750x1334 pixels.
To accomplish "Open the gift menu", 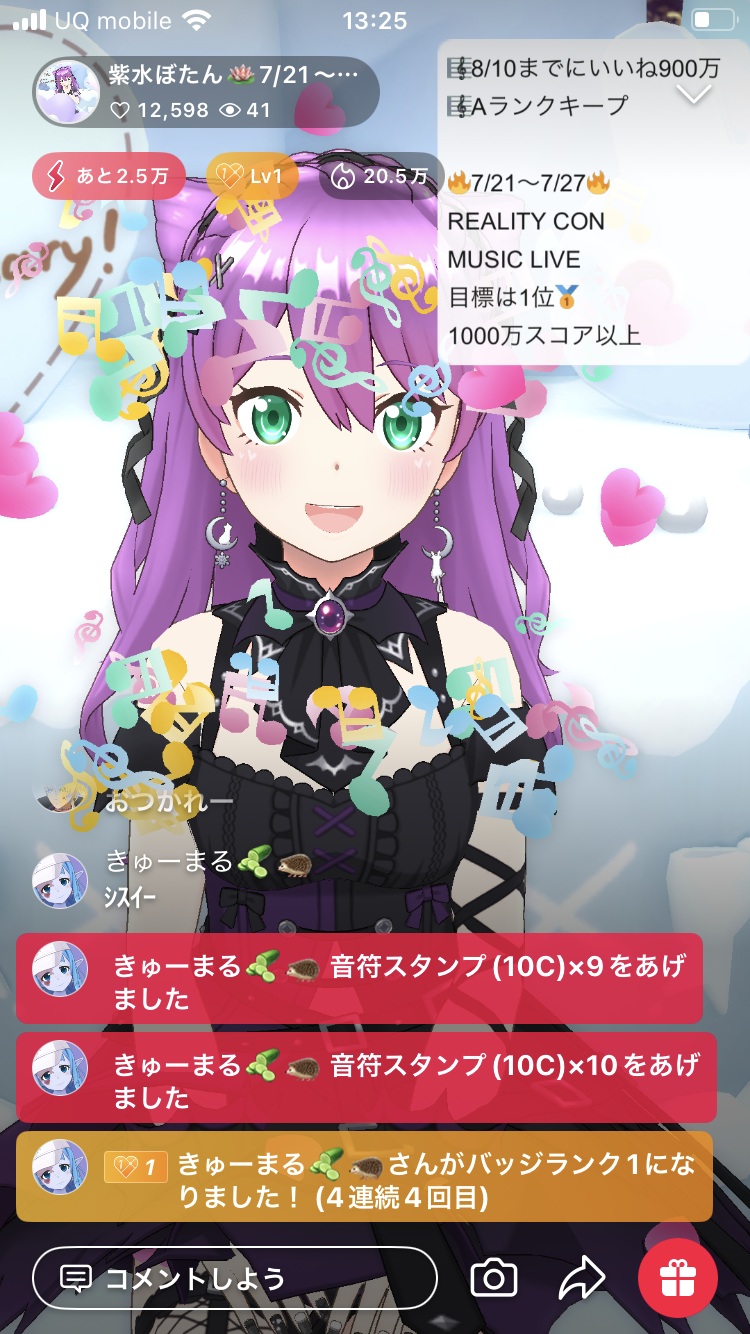I will click(678, 1278).
